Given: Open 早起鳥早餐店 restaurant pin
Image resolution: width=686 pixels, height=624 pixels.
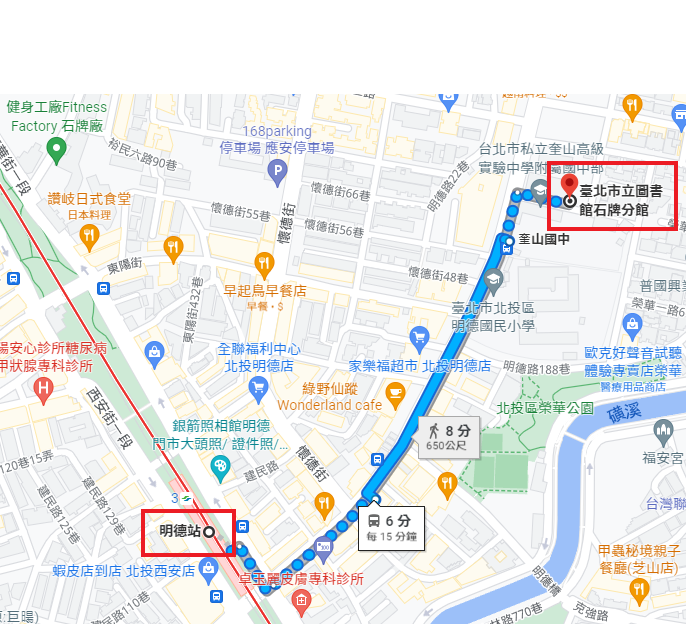Looking at the screenshot, I should (x=264, y=265).
